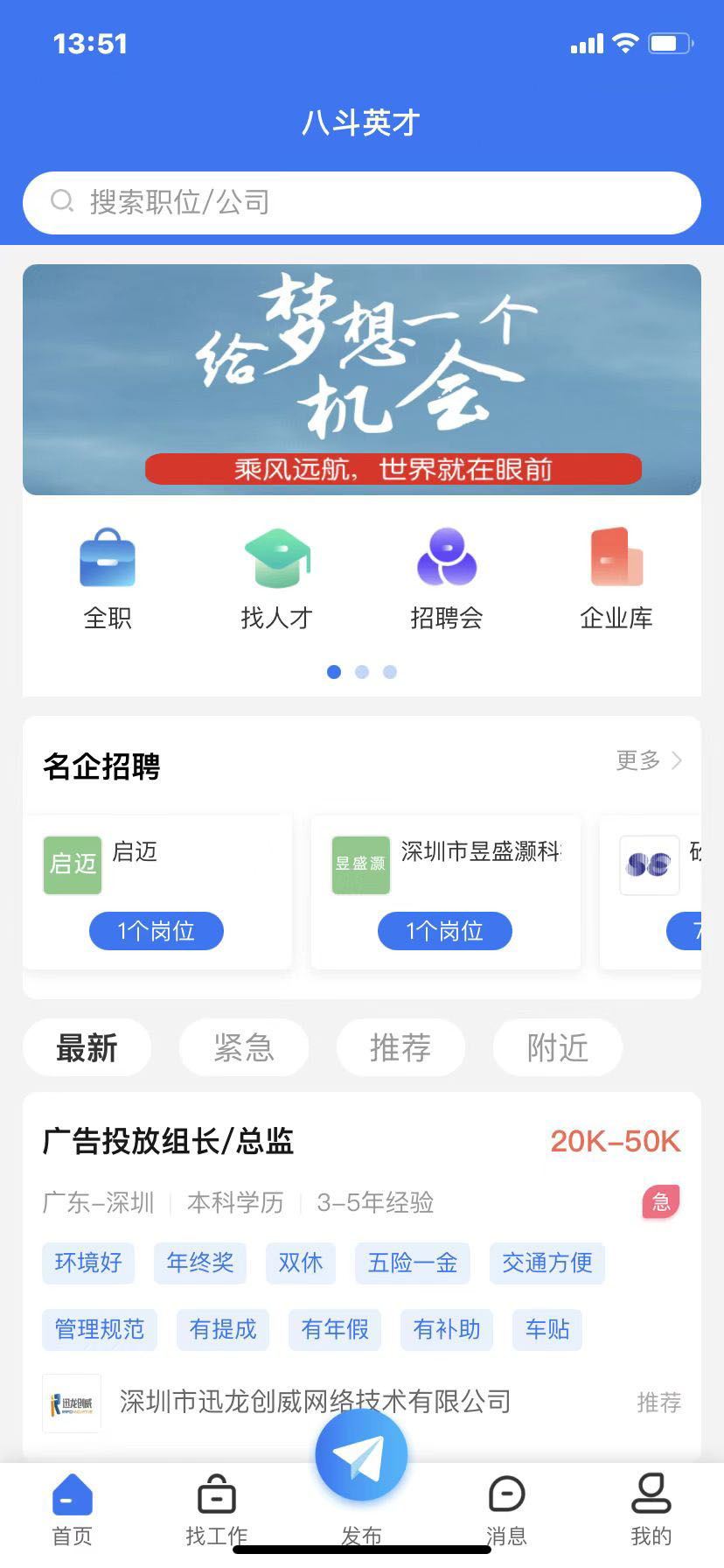The width and height of the screenshot is (724, 1568).
Task: Tap the 1个岗位 button under 启迈
Action: [156, 930]
